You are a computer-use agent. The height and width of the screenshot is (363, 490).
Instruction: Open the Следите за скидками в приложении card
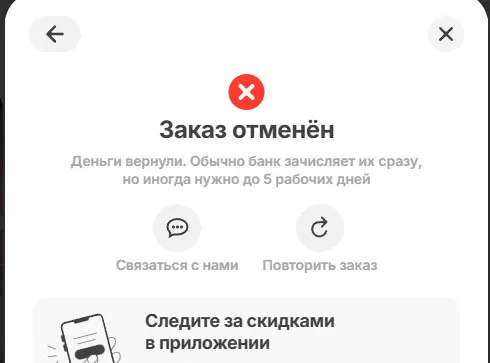click(246, 331)
